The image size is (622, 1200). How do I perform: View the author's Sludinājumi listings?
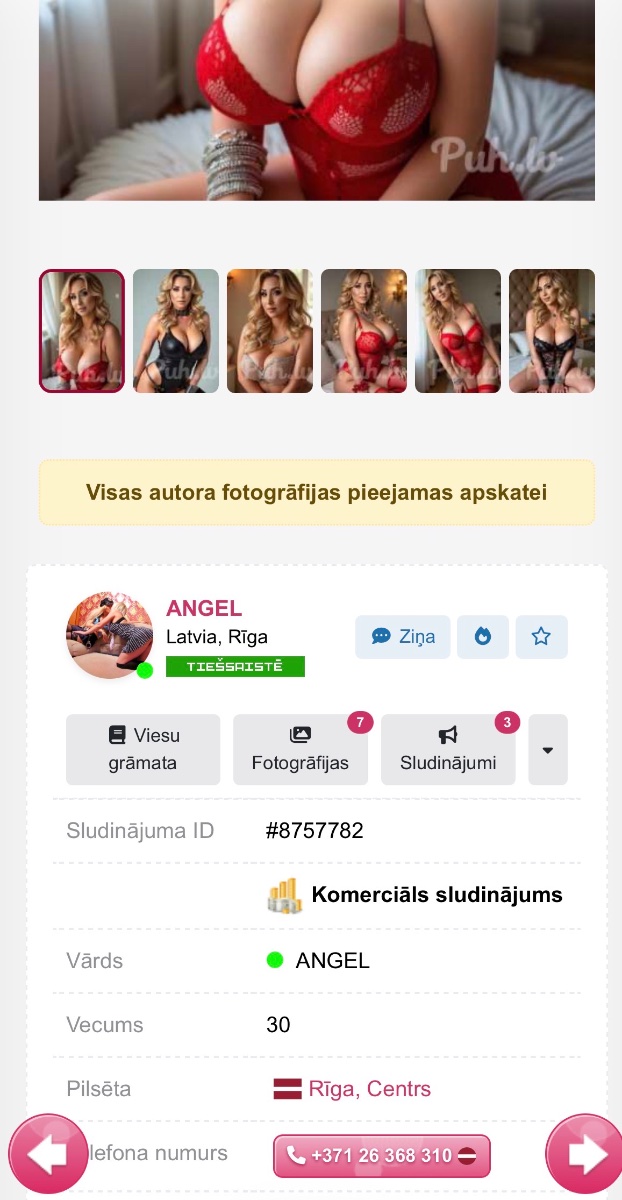(448, 749)
